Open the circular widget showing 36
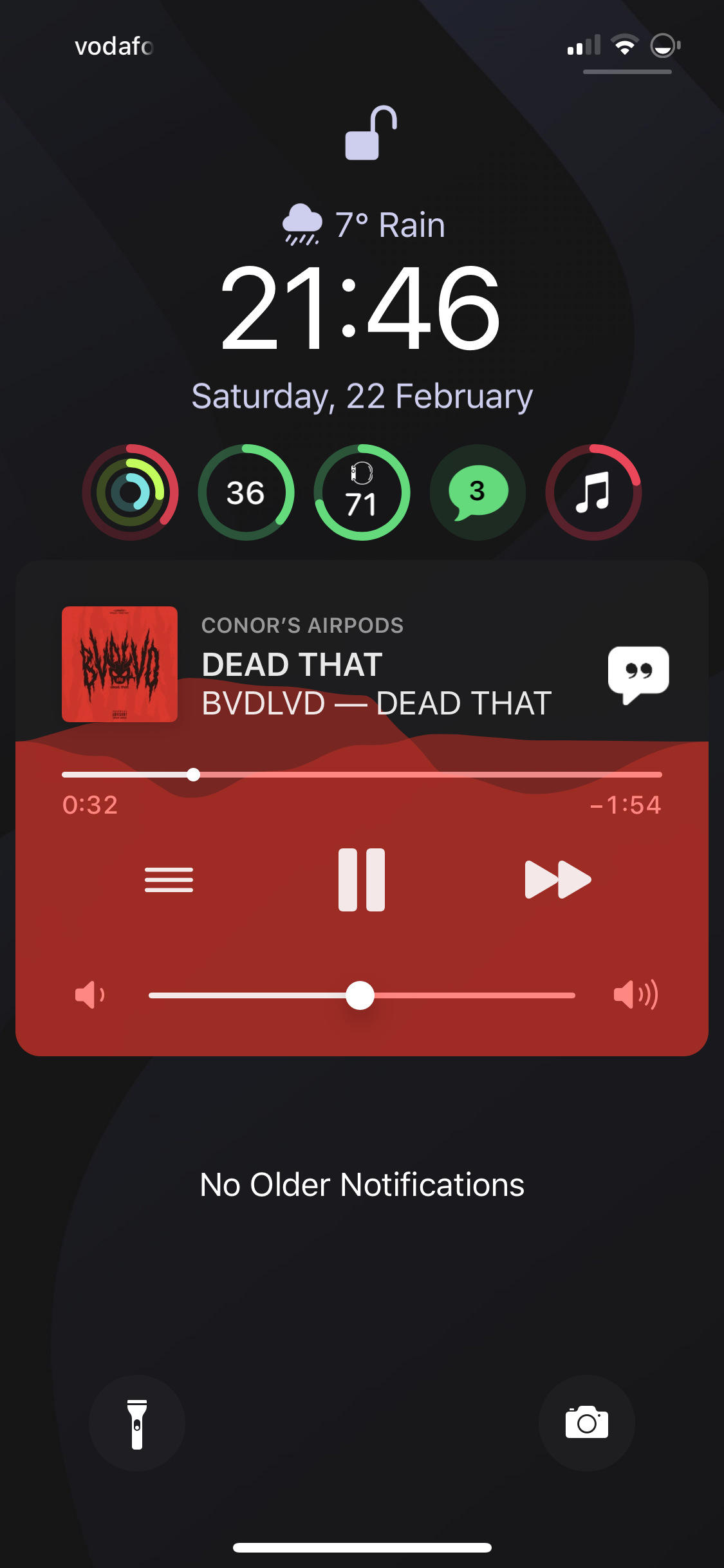 (x=246, y=492)
